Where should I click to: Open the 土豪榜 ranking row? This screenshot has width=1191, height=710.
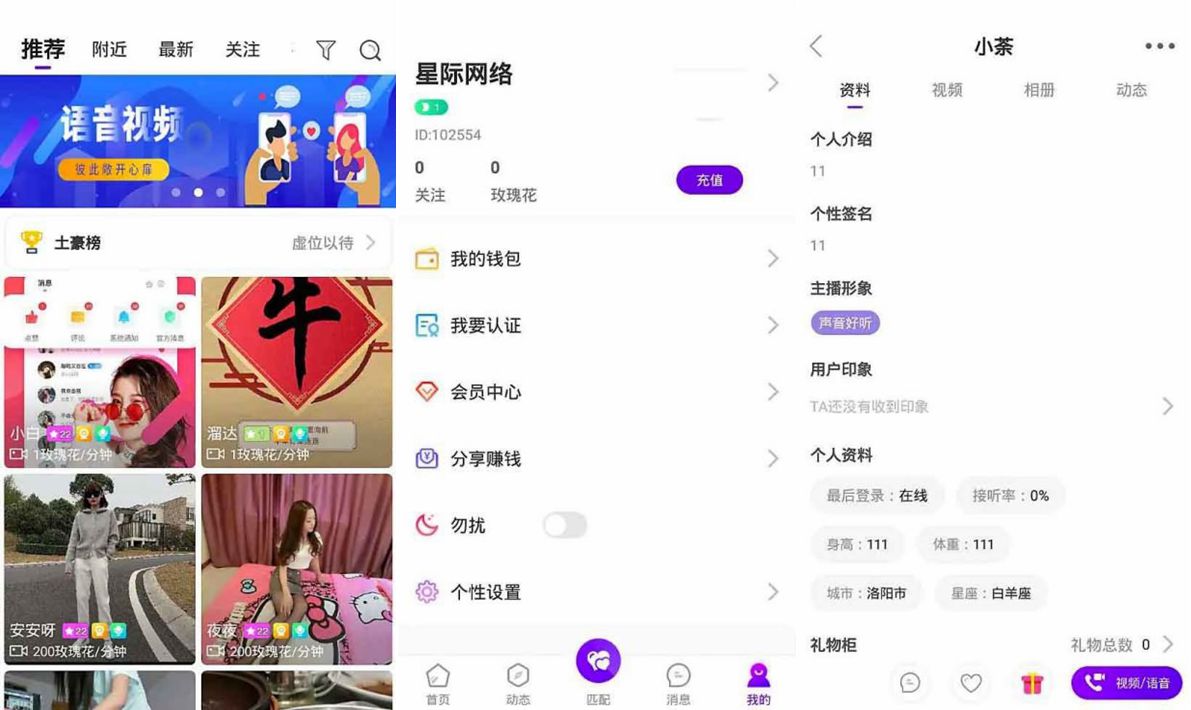198,243
